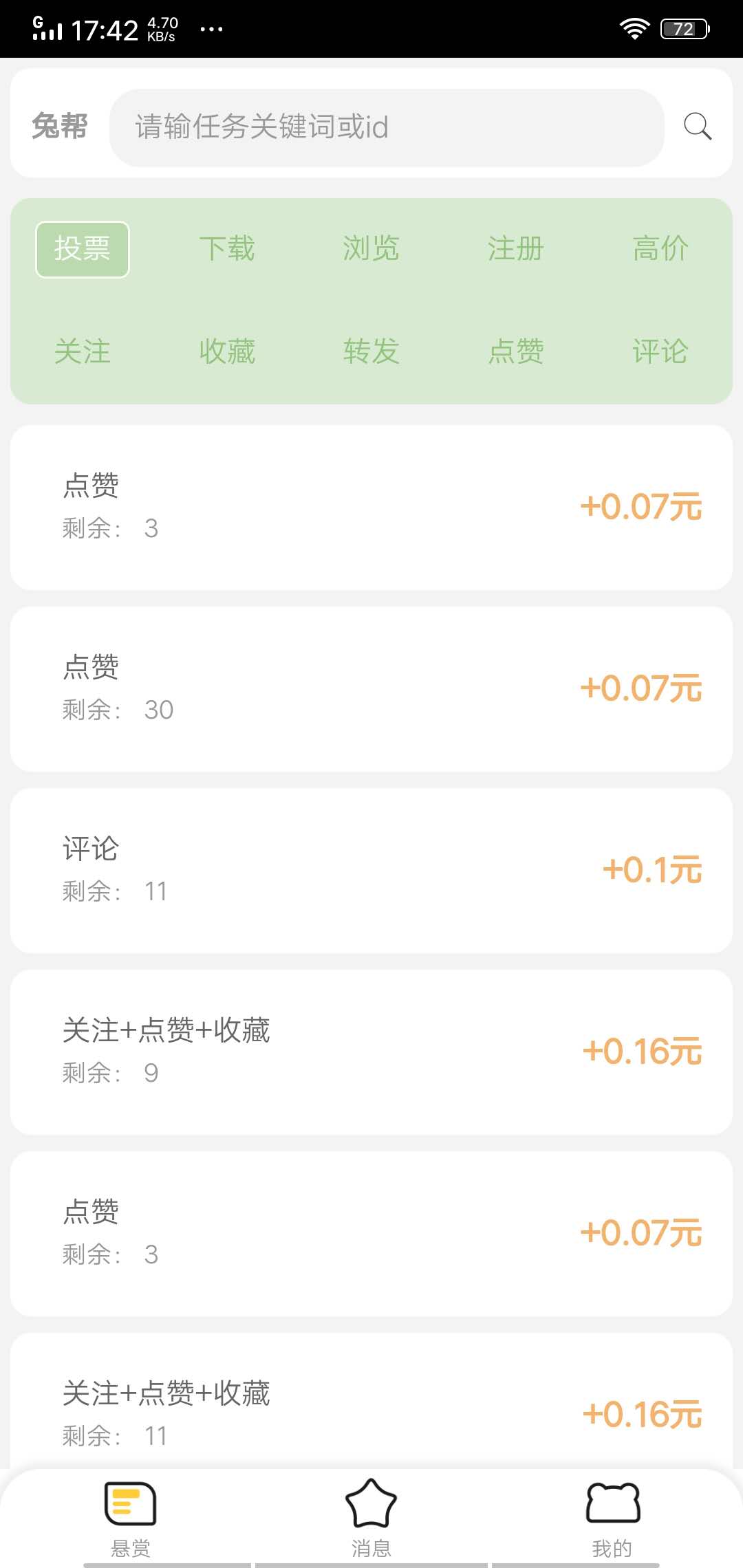Open the 点赞 task with 30 remaining

tap(371, 688)
